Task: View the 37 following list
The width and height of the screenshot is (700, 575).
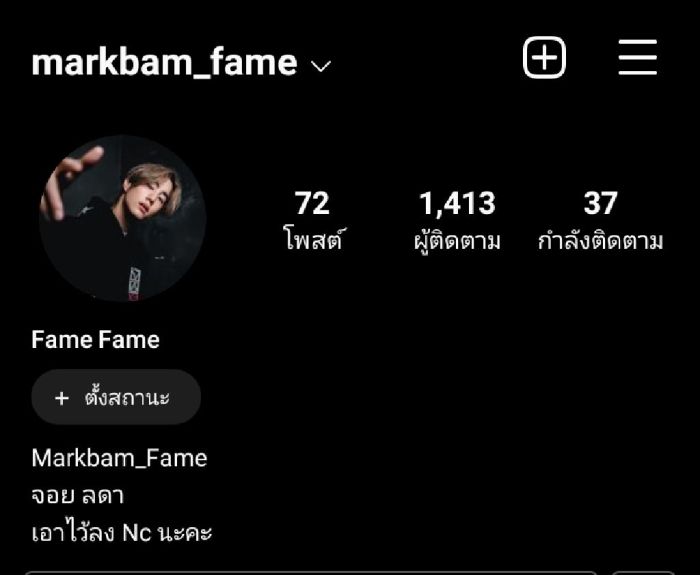Action: pos(600,220)
